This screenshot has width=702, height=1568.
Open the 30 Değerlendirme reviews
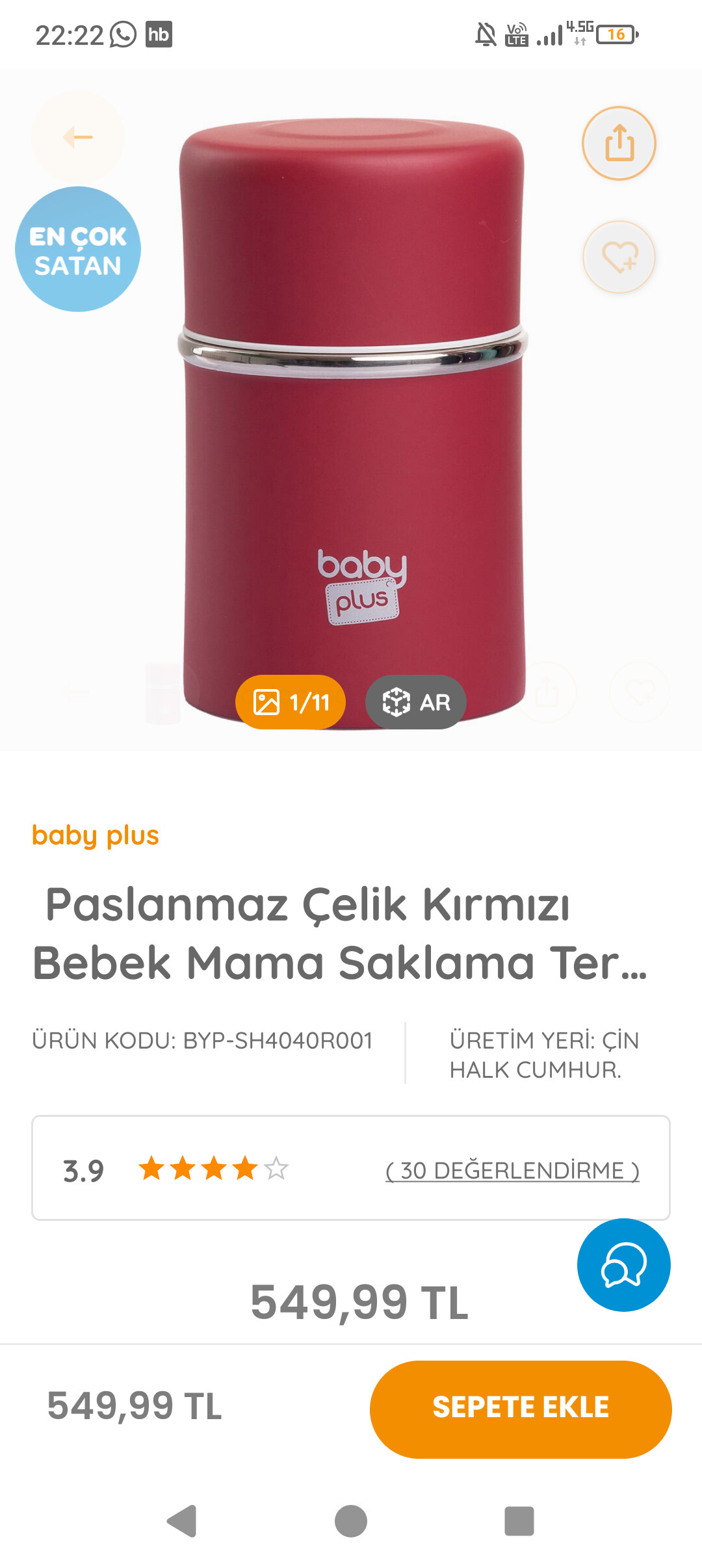coord(512,1170)
